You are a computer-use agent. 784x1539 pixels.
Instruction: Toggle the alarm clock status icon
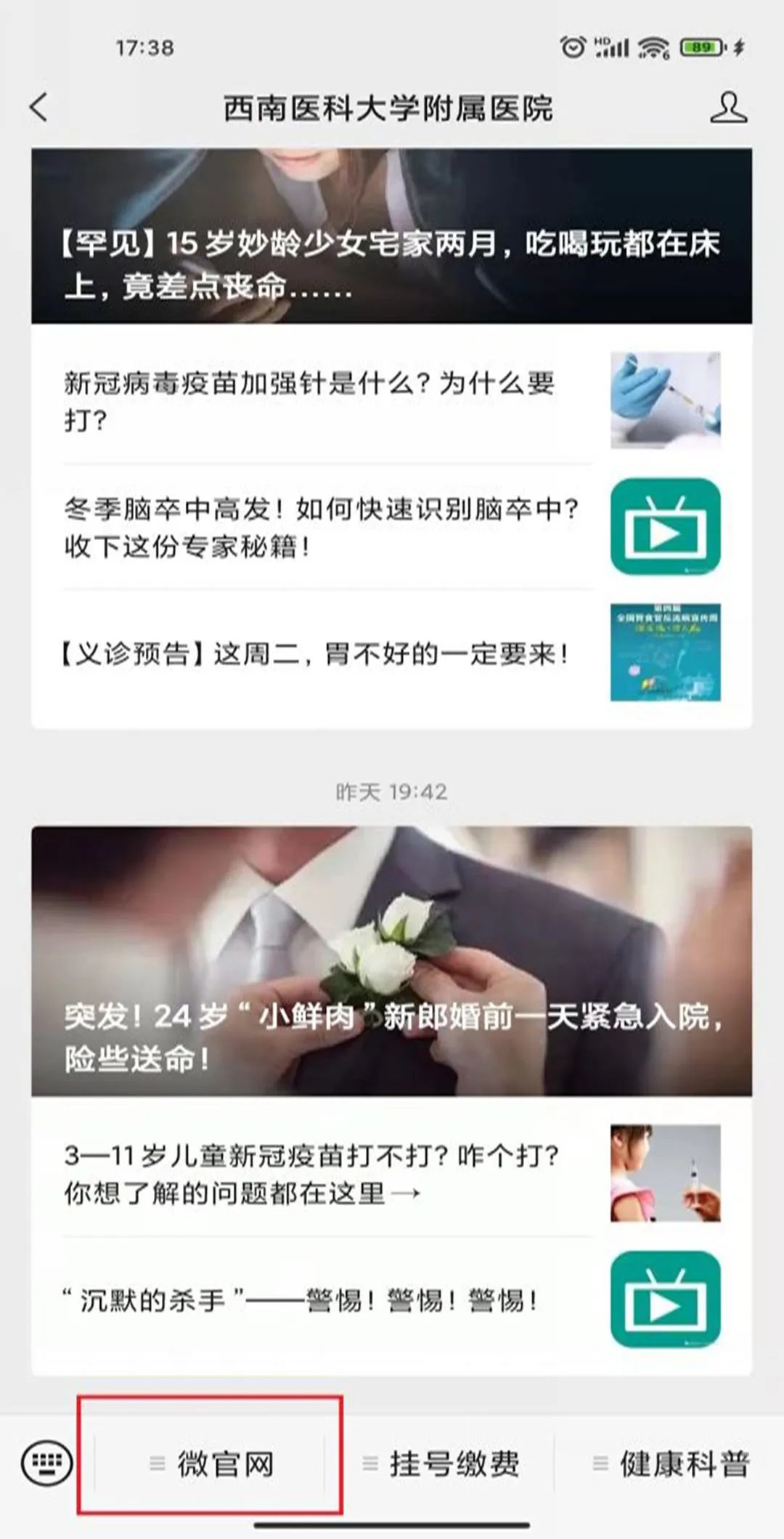573,45
